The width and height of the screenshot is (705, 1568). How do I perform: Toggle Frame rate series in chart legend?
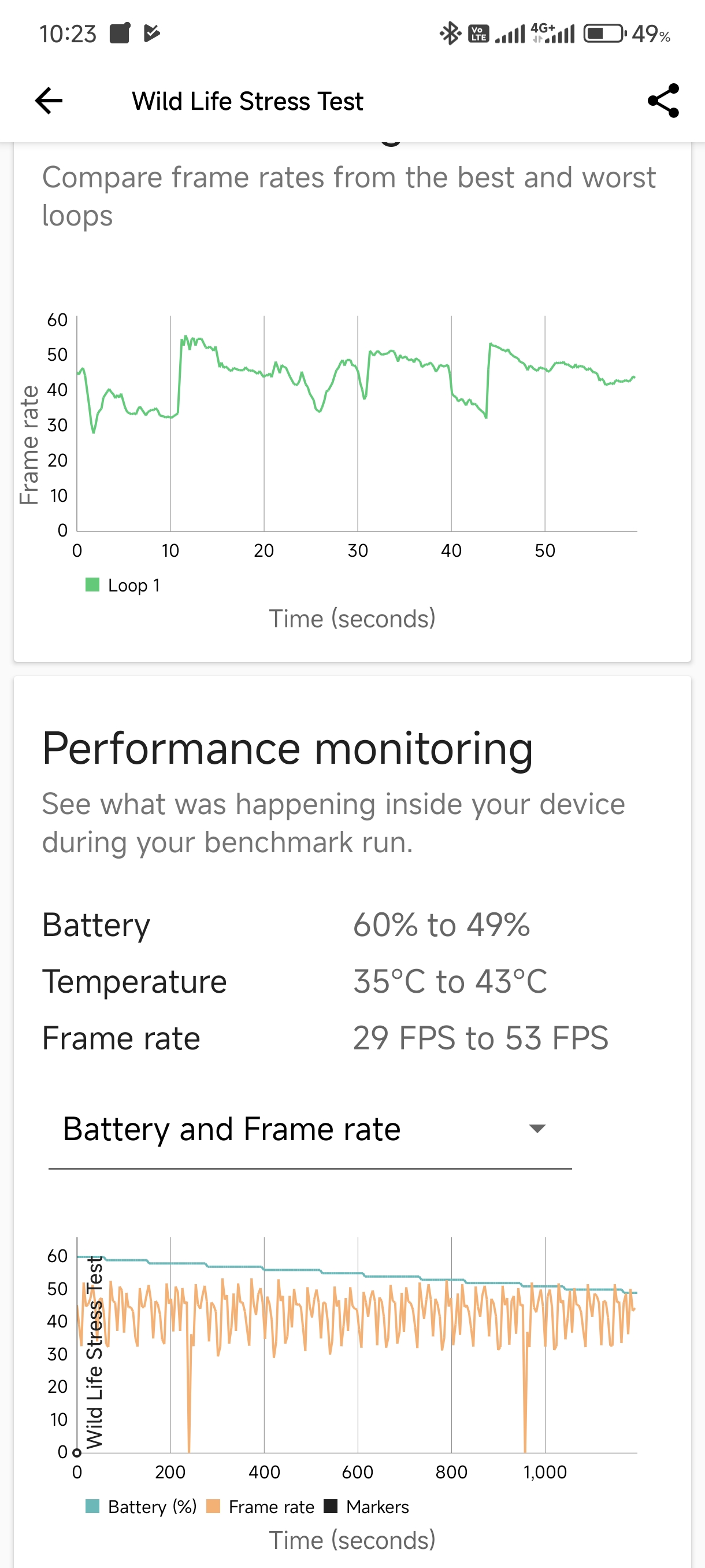click(261, 1507)
